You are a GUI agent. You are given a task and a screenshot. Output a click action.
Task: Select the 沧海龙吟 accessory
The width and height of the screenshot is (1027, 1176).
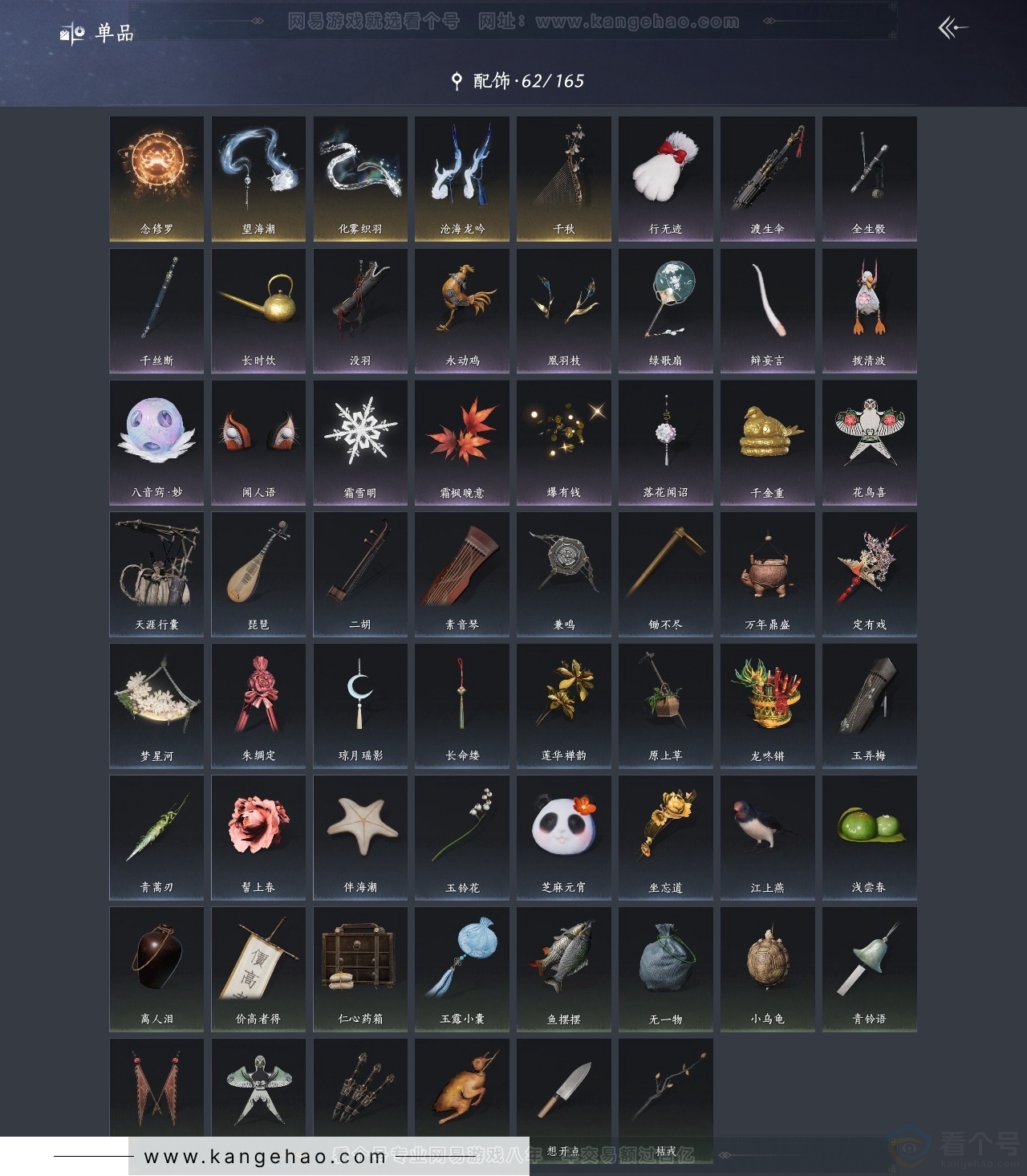point(462,178)
